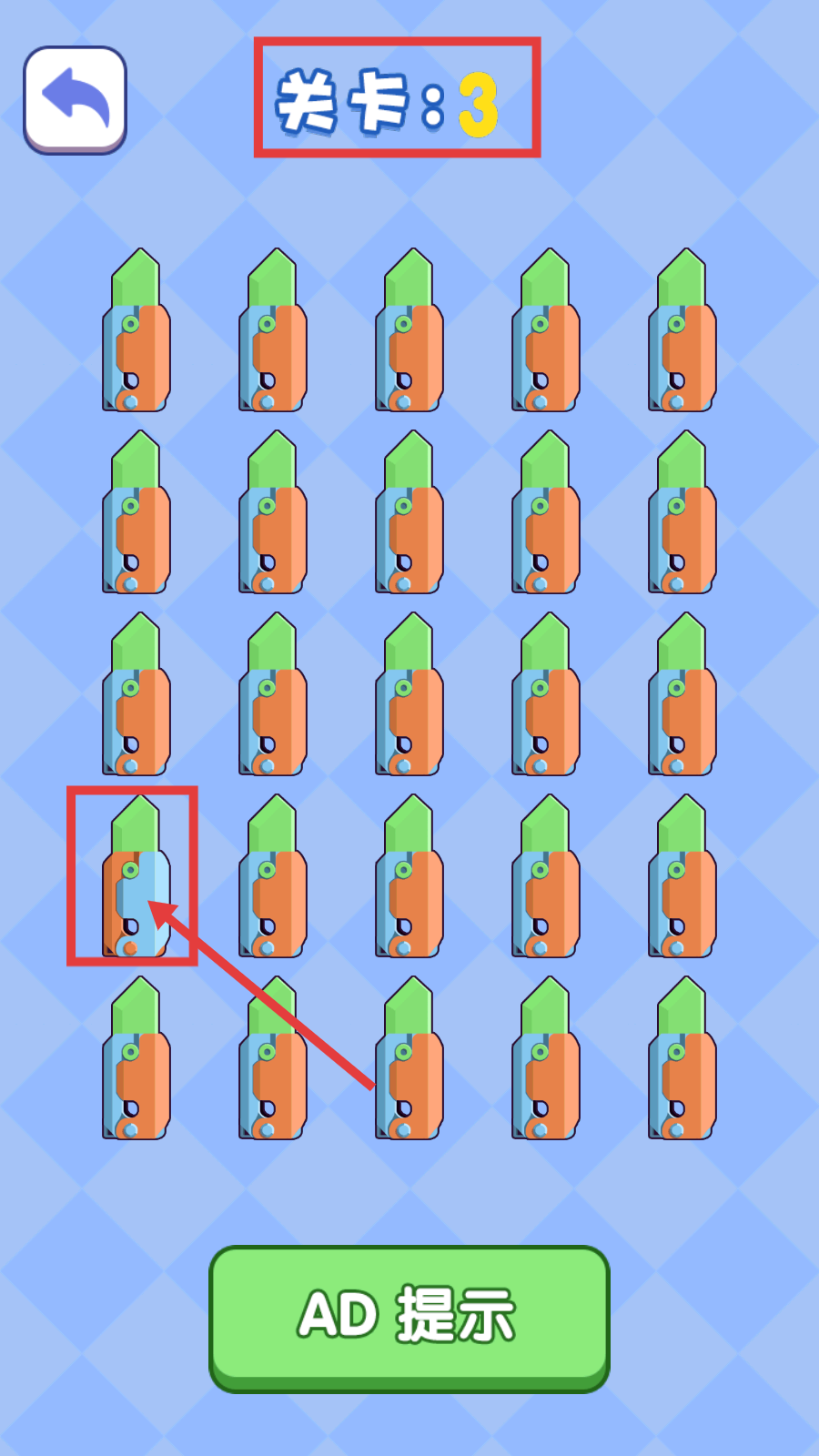This screenshot has height=1456, width=819.
Task: Tap the back arrow button
Action: coord(75,100)
